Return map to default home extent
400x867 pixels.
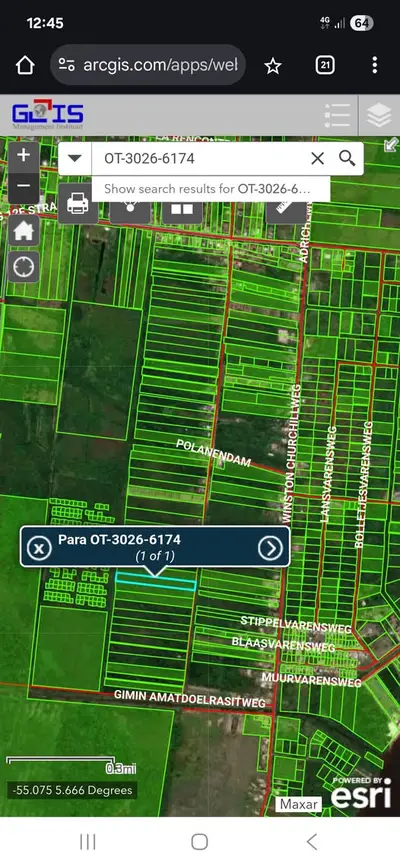point(23,230)
